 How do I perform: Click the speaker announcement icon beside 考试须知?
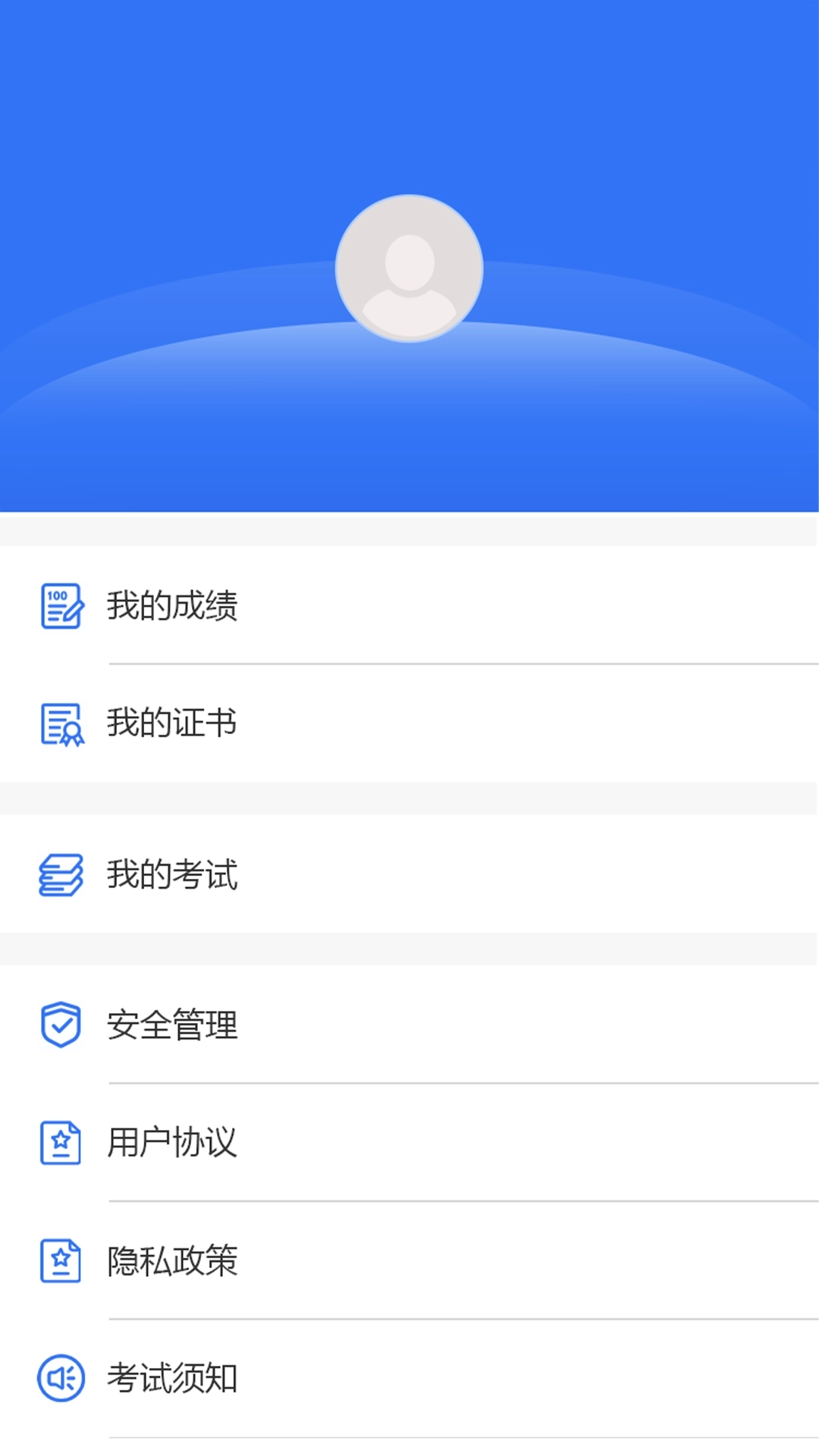(x=61, y=1379)
